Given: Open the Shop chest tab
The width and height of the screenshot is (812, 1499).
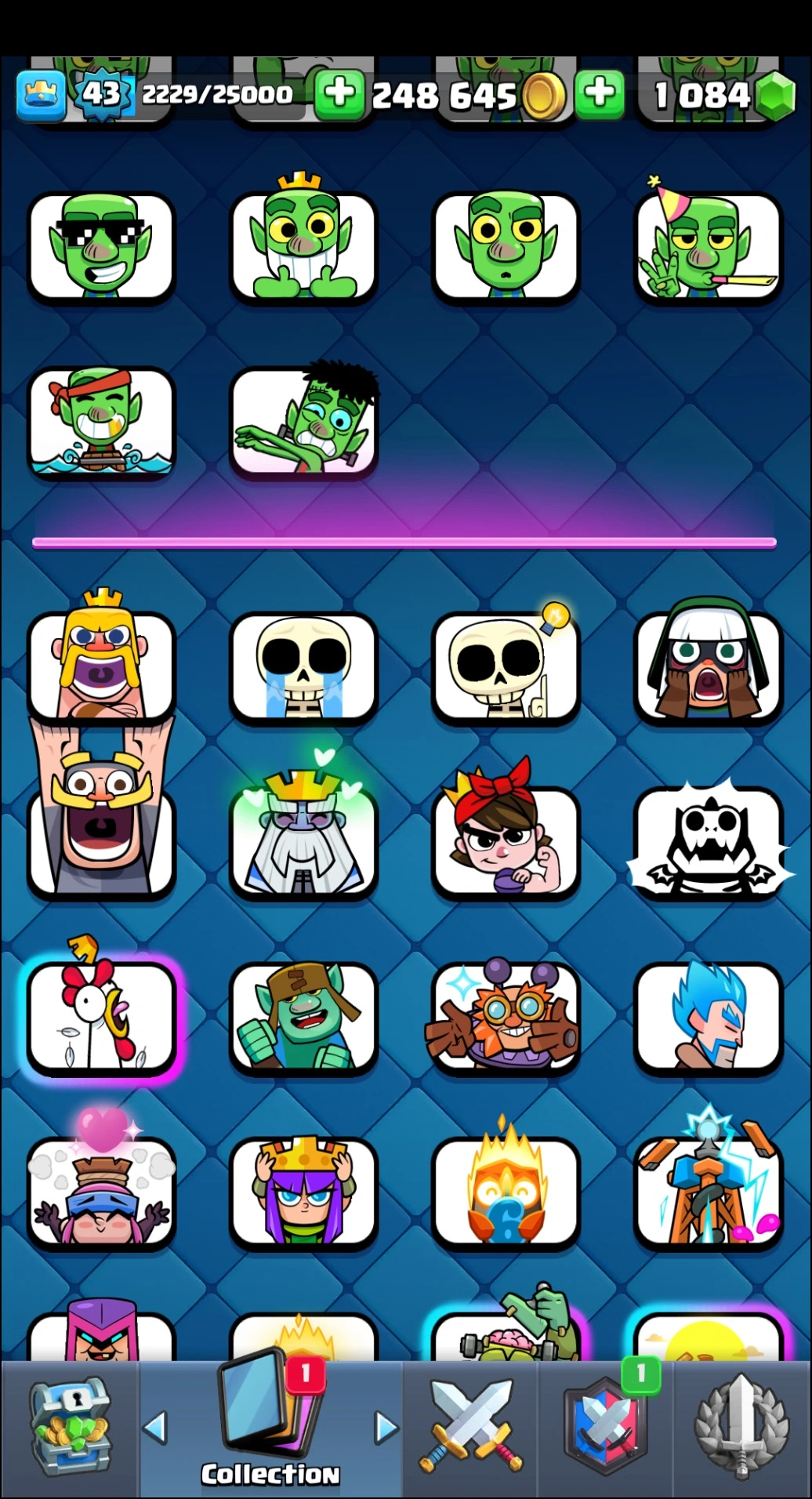Looking at the screenshot, I should tap(69, 1428).
